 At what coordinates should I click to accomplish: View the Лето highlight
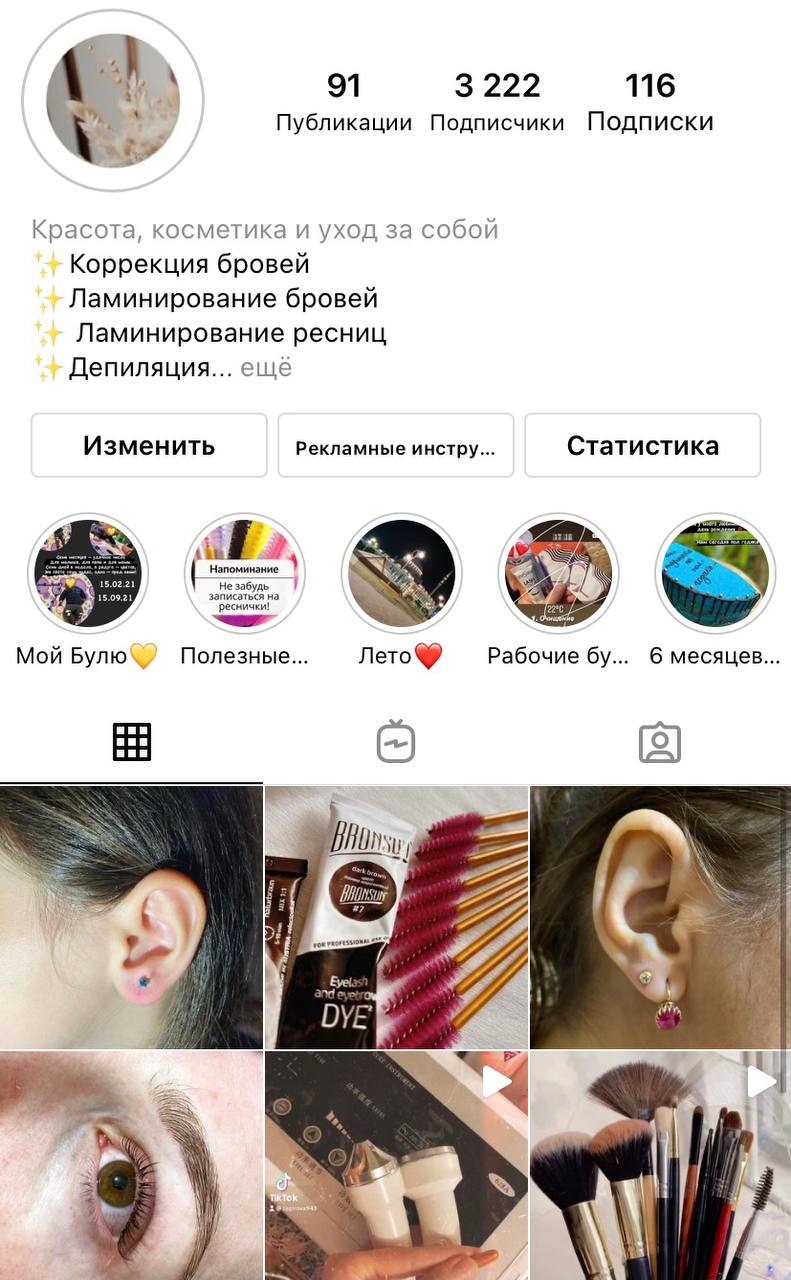(x=401, y=591)
